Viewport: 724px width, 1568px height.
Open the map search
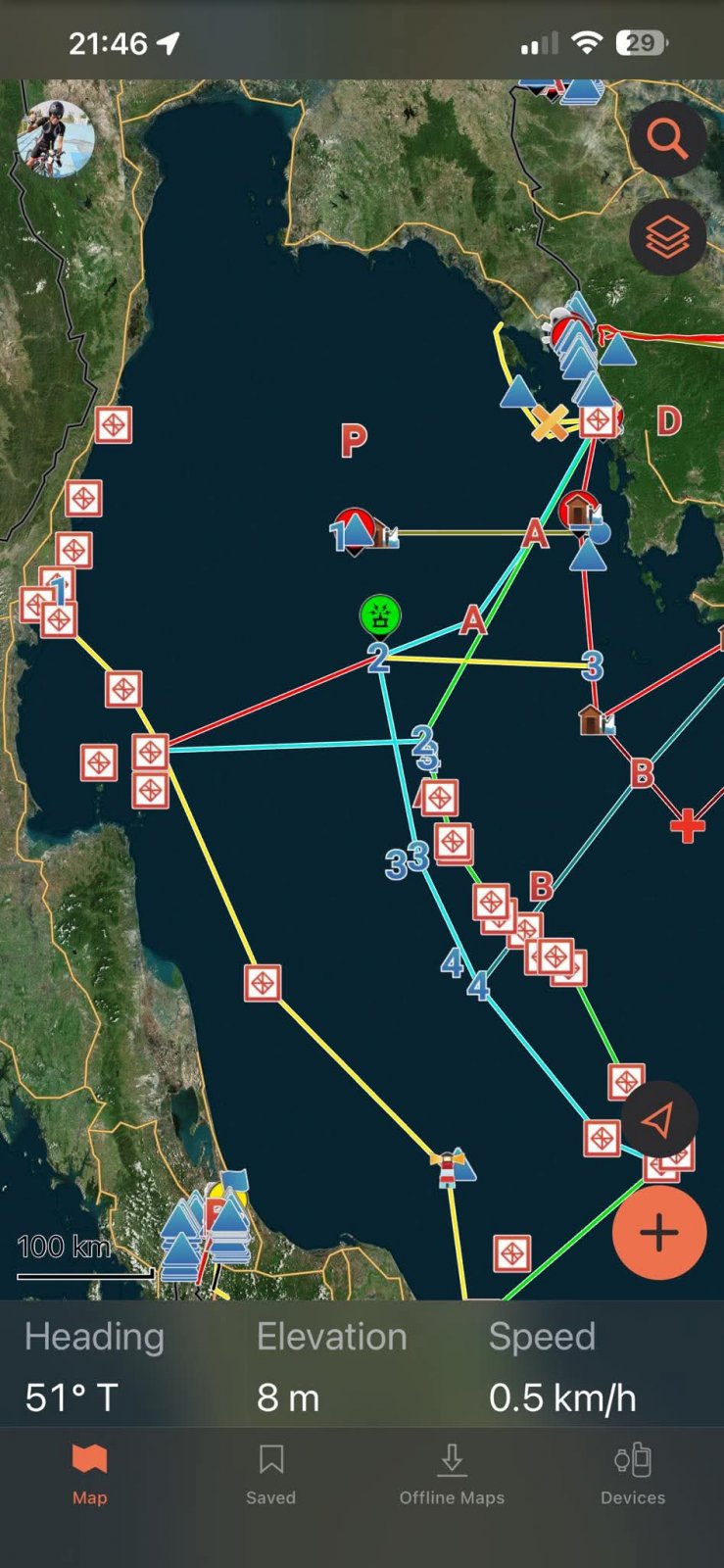[667, 140]
